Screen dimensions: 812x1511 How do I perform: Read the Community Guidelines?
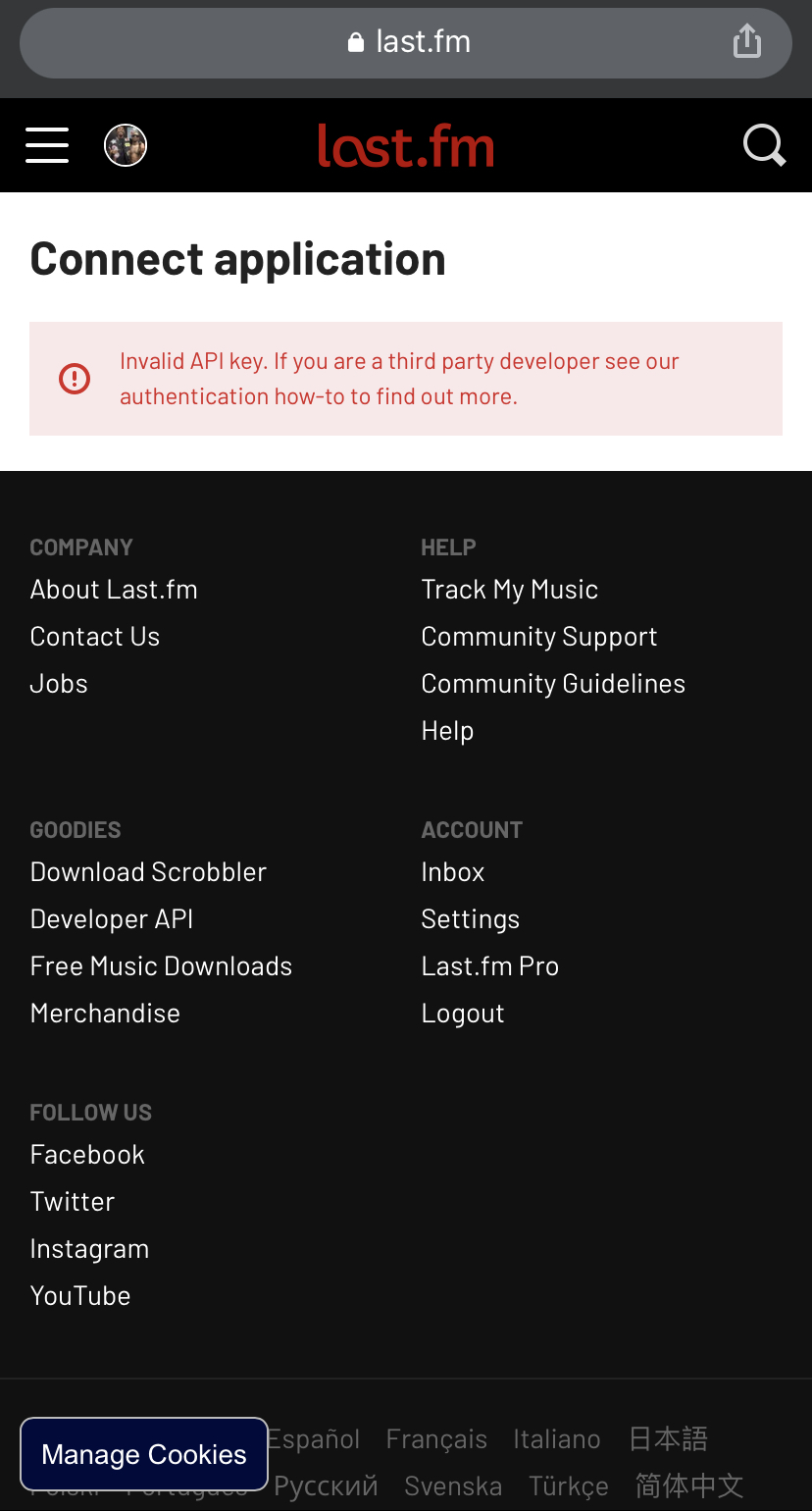(553, 684)
